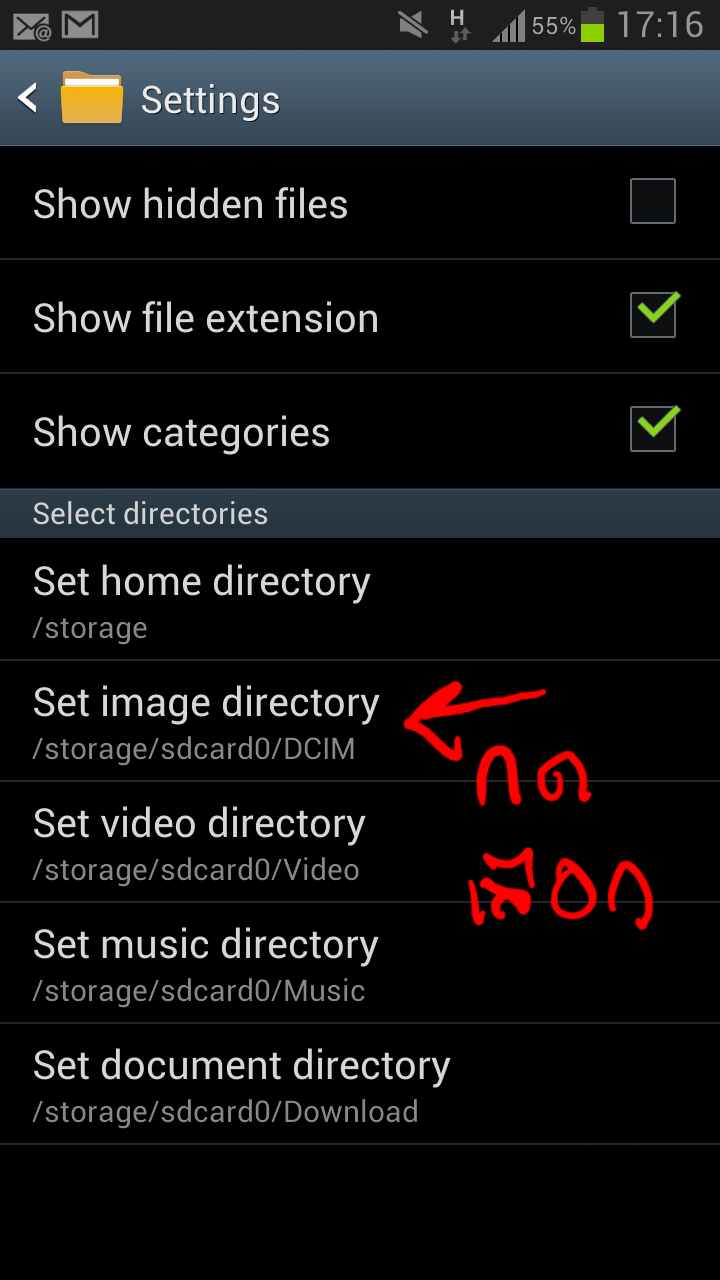
Task: Enable the Show hidden files checkbox
Action: 652,202
